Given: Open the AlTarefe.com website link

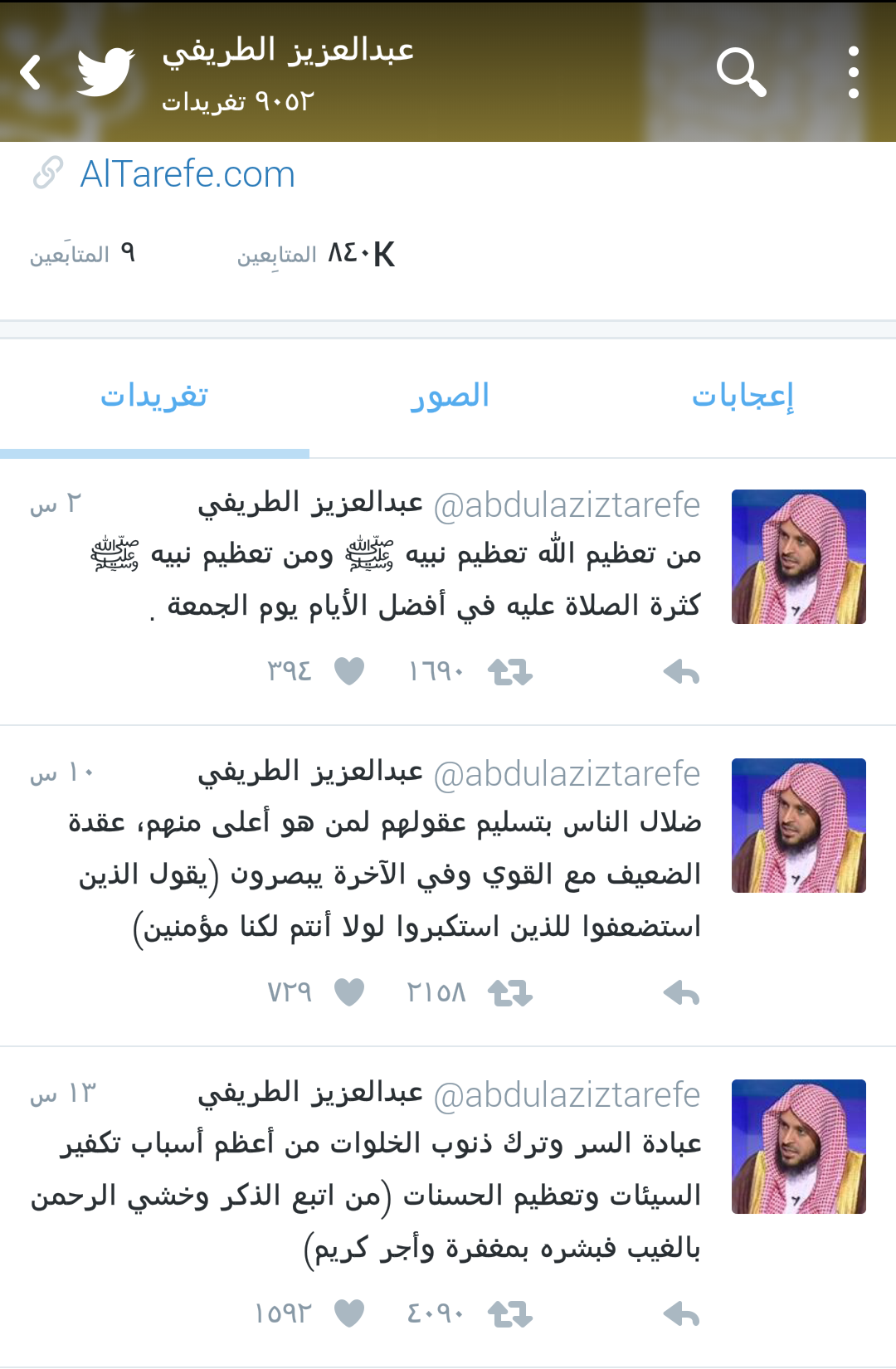Looking at the screenshot, I should pyautogui.click(x=187, y=174).
